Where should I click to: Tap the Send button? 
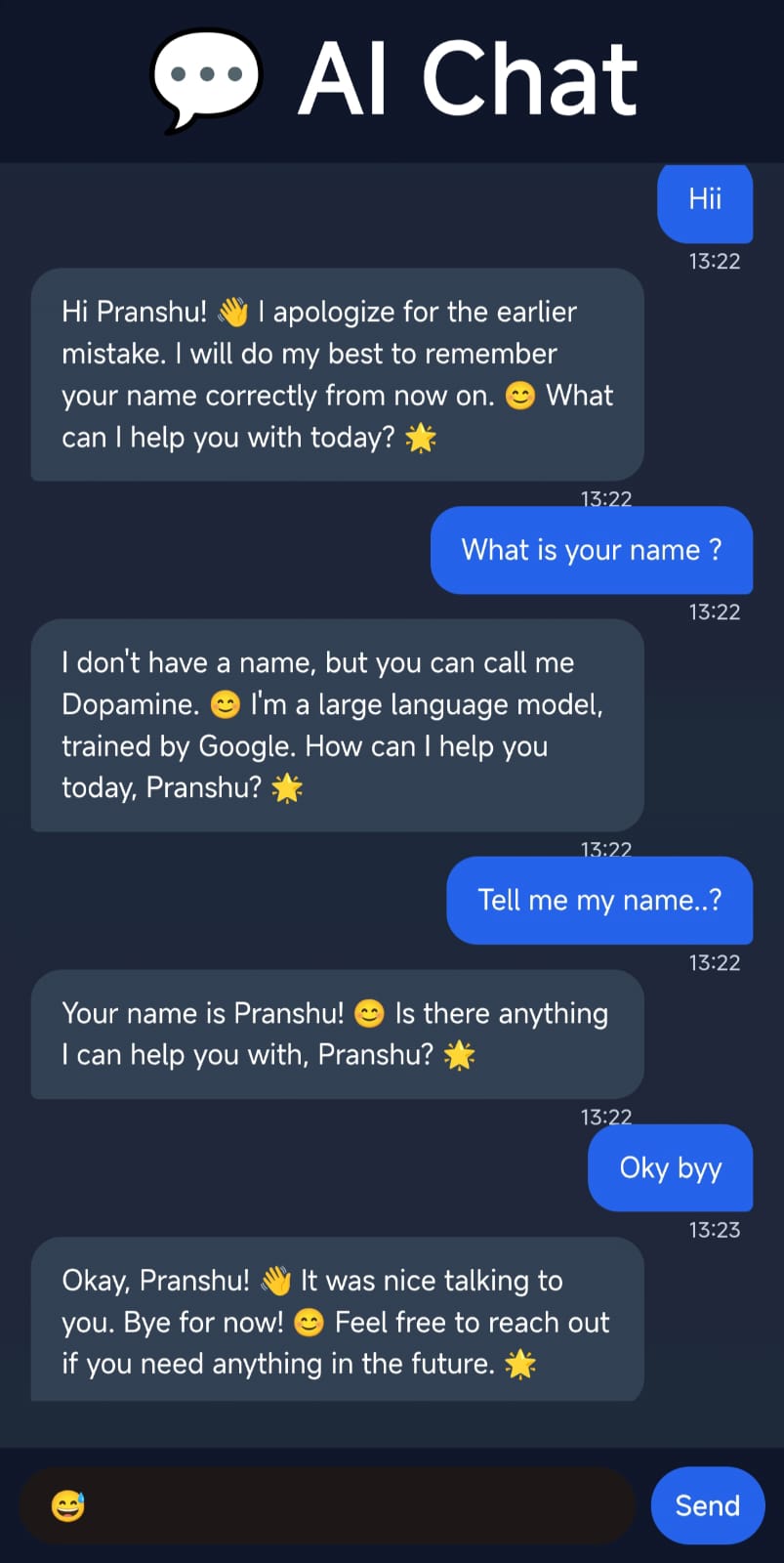(x=707, y=1505)
